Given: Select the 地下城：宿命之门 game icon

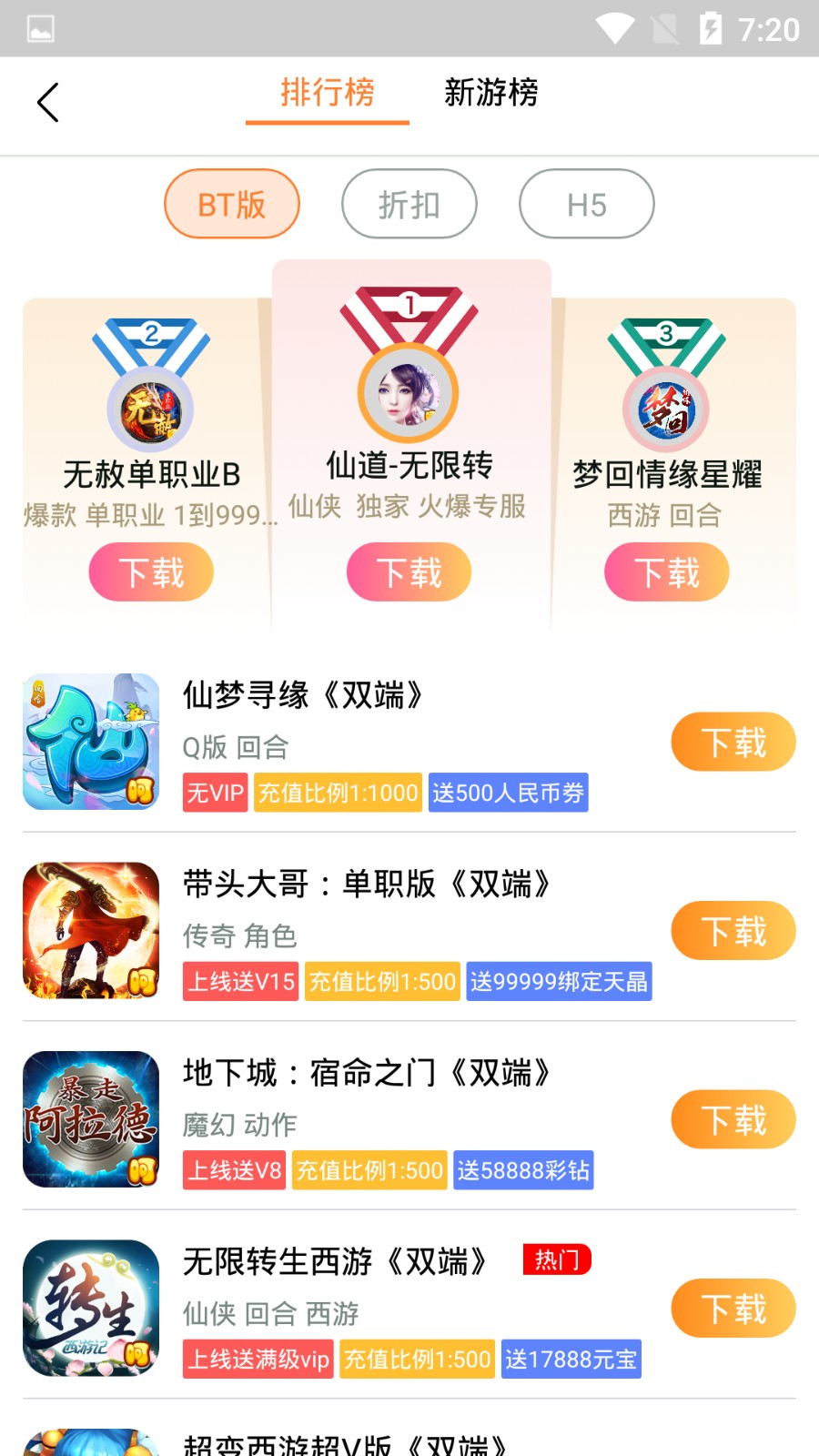Looking at the screenshot, I should [x=91, y=1119].
